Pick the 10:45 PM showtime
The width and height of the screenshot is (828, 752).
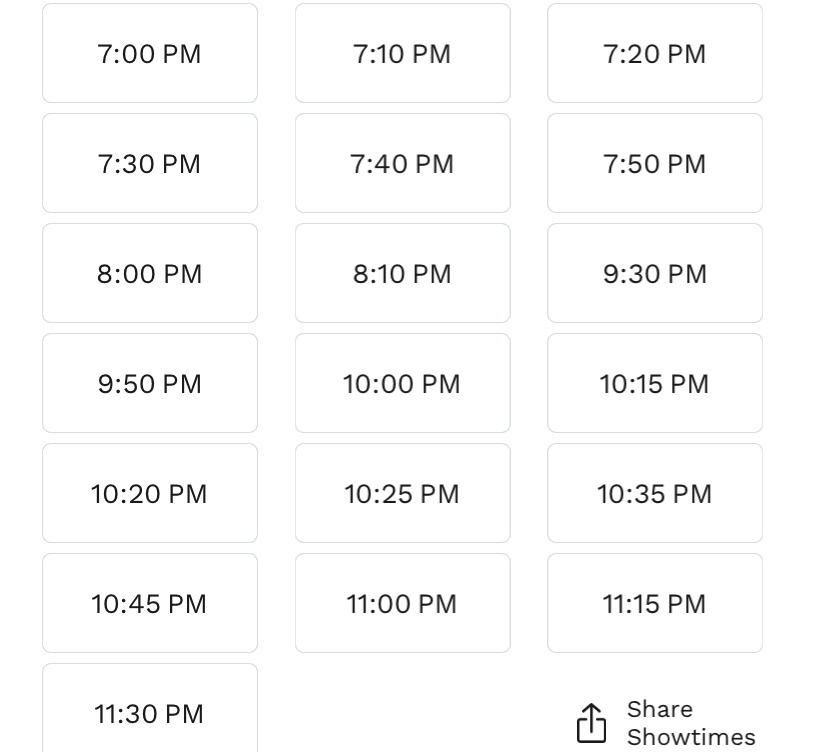pyautogui.click(x=150, y=603)
